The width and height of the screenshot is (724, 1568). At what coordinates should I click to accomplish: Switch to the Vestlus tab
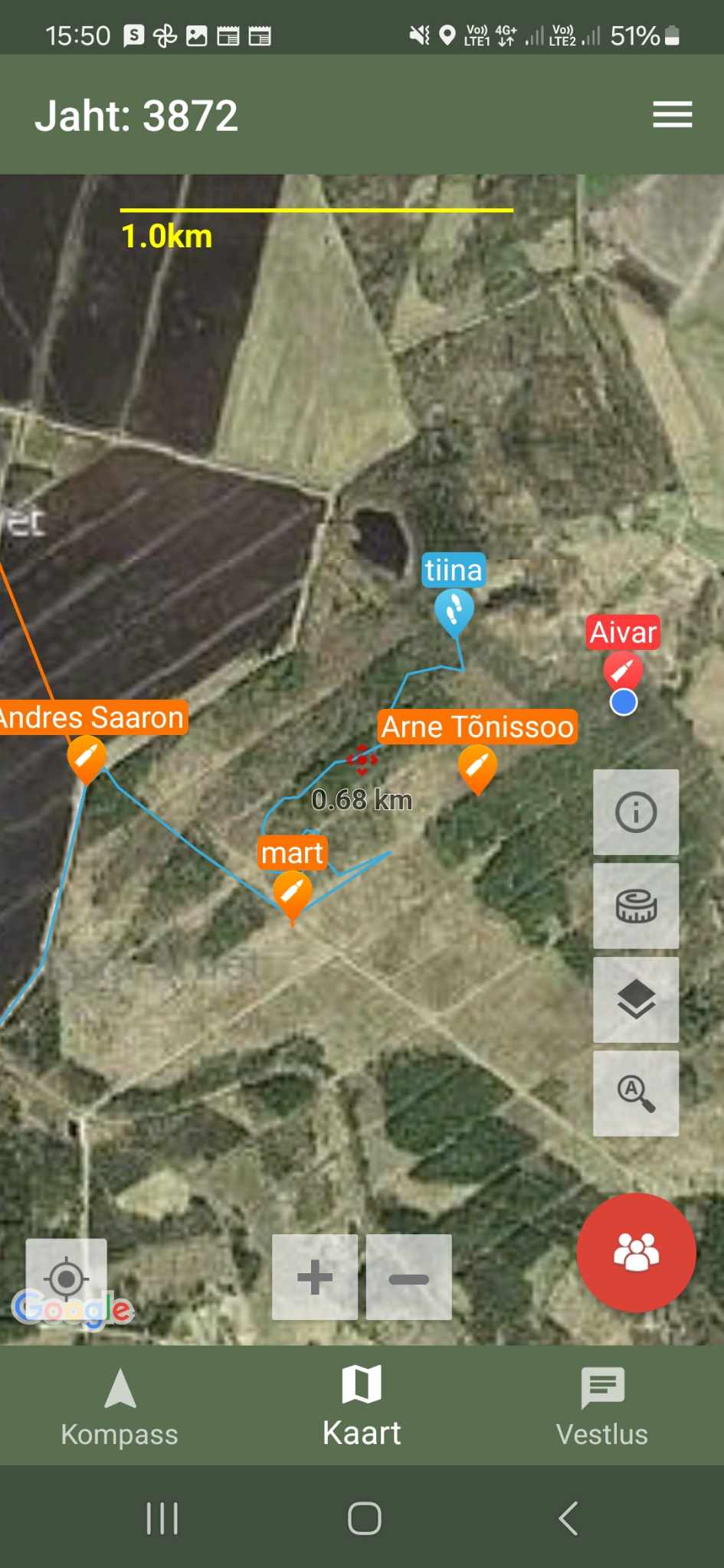602,1407
